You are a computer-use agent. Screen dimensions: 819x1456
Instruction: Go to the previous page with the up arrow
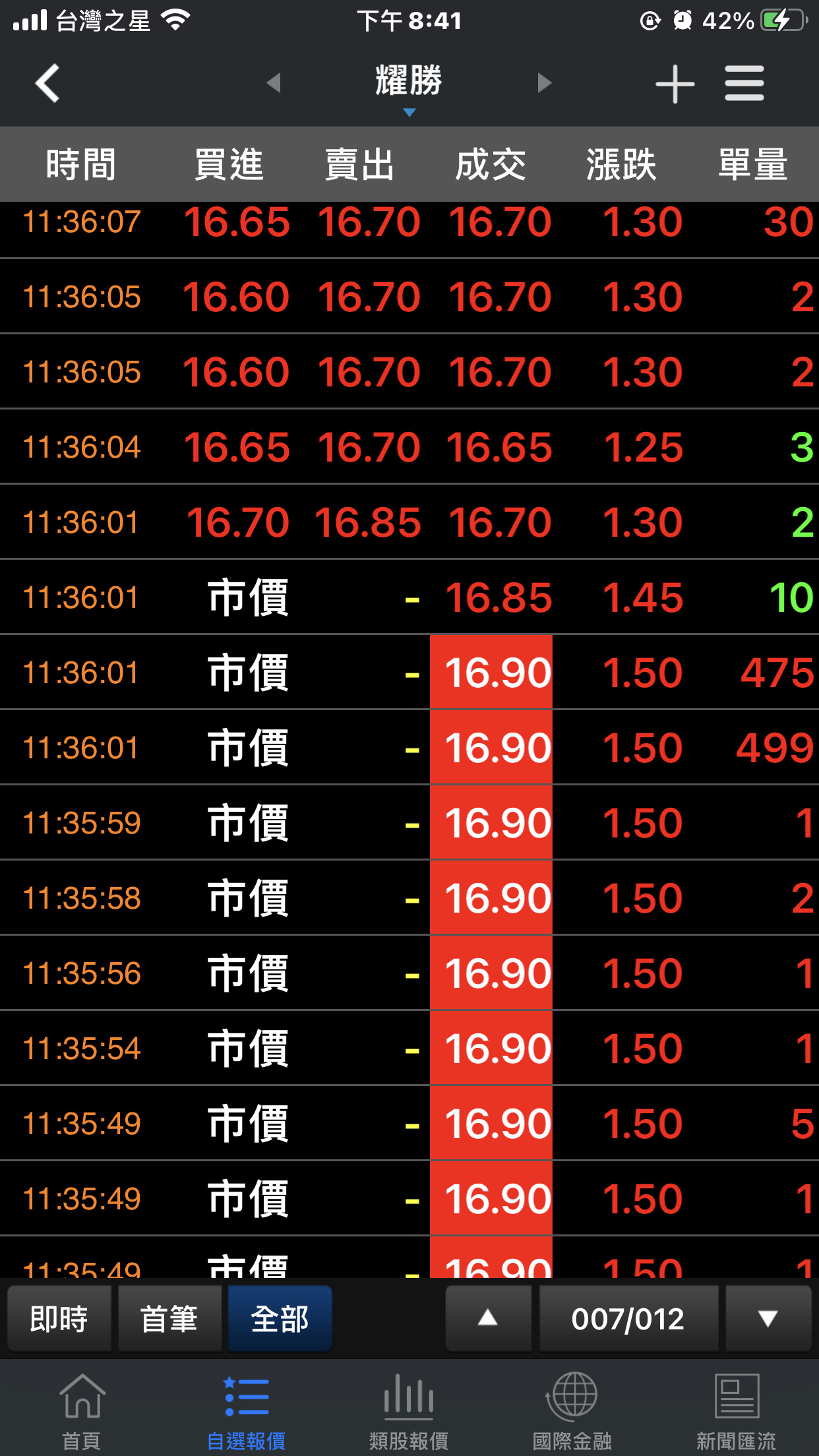[488, 1319]
